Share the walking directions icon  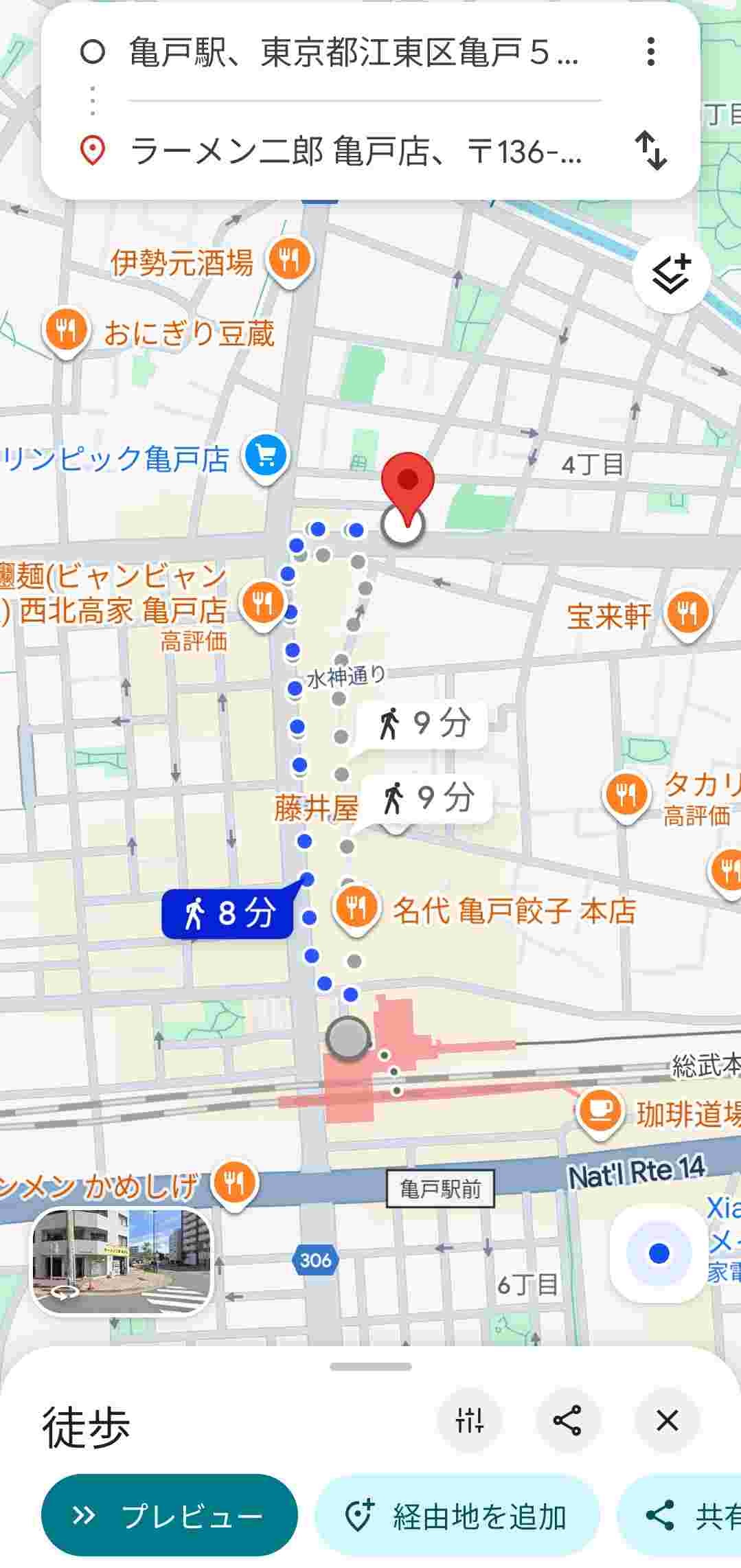tap(567, 1420)
